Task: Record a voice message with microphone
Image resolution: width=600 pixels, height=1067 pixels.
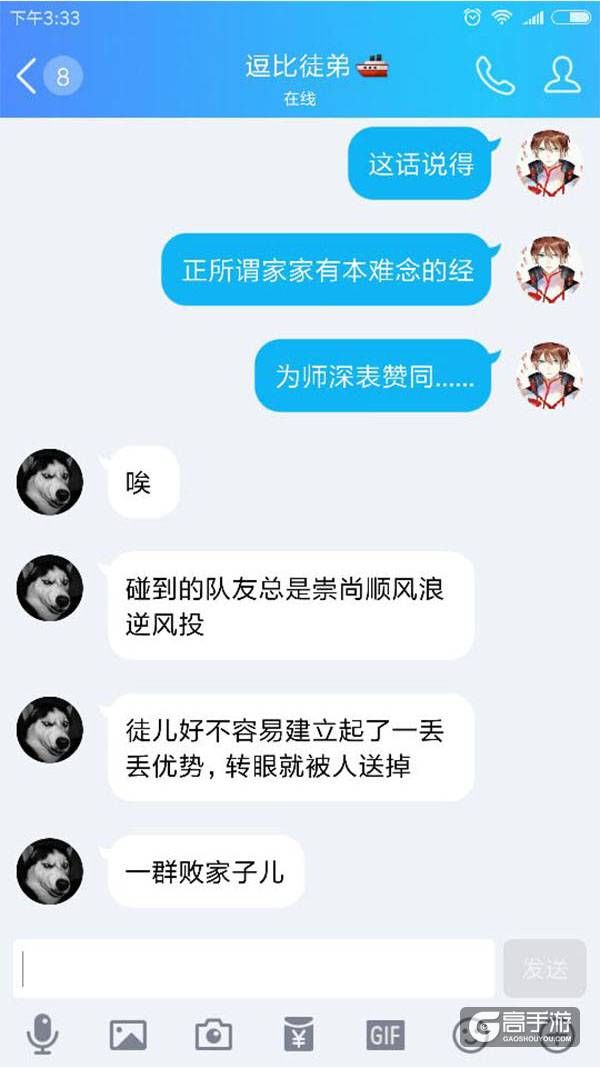Action: click(x=41, y=1034)
